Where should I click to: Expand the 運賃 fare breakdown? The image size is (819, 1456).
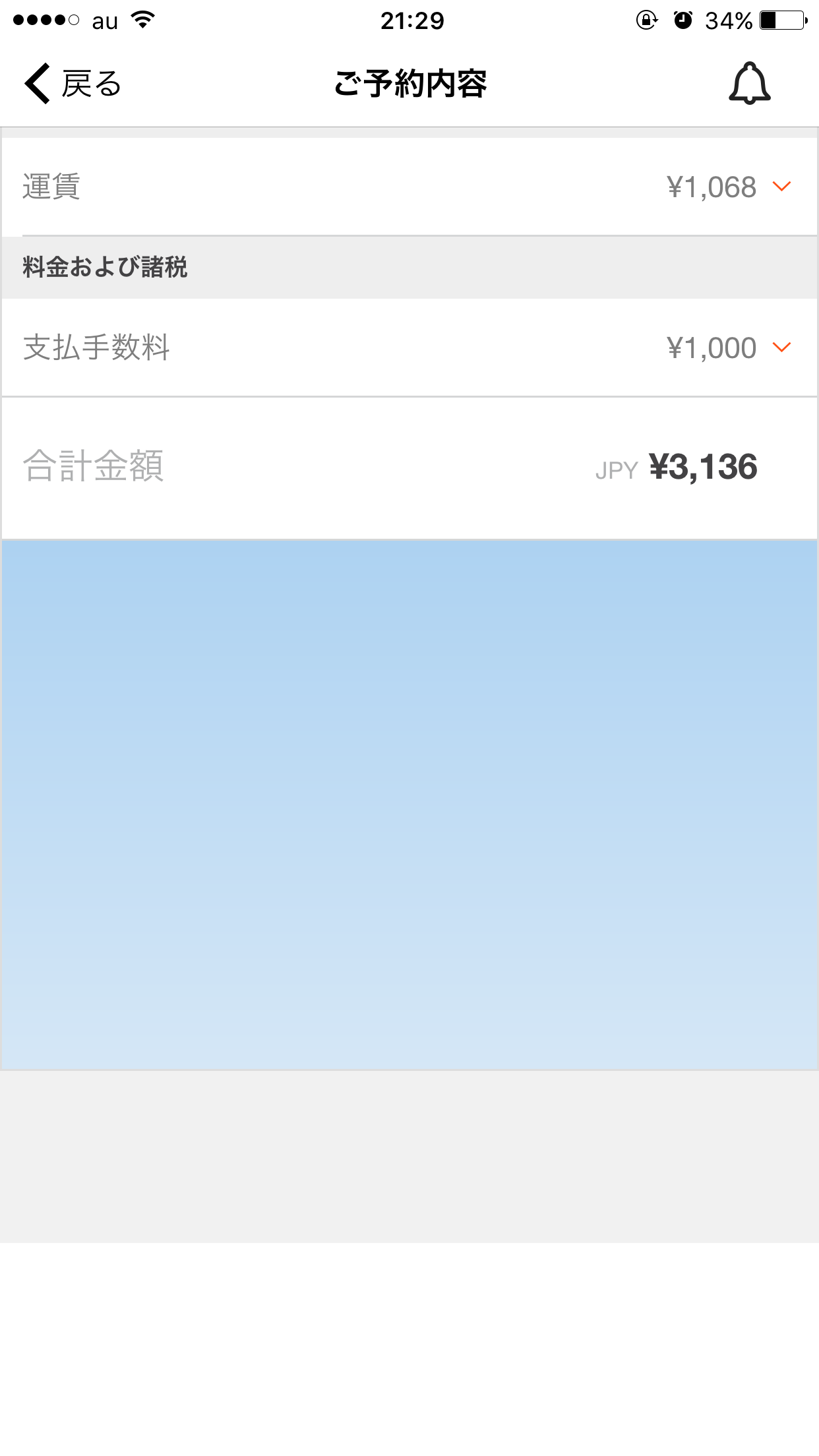pyautogui.click(x=781, y=187)
